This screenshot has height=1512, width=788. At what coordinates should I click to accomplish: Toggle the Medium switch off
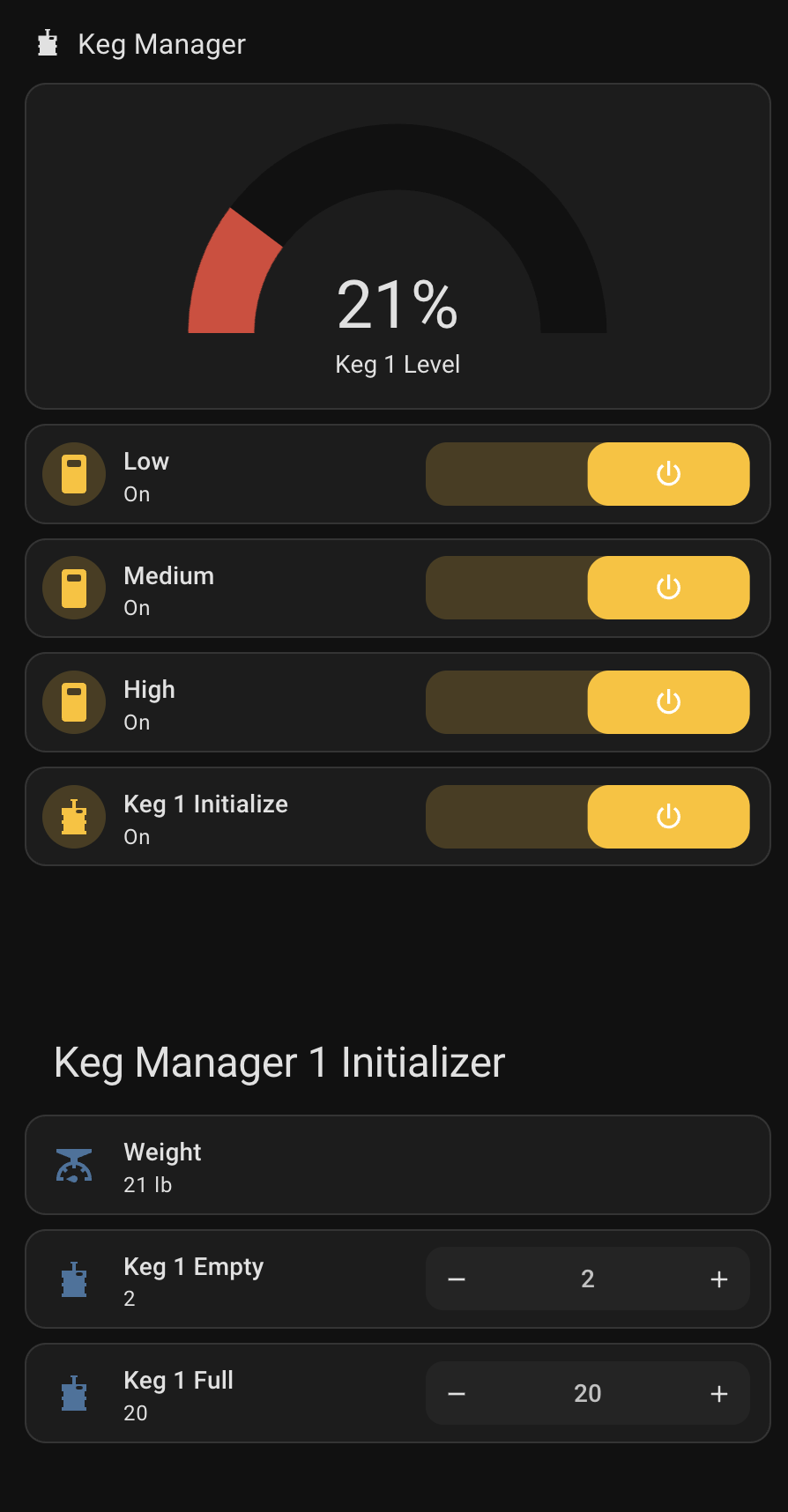point(588,588)
